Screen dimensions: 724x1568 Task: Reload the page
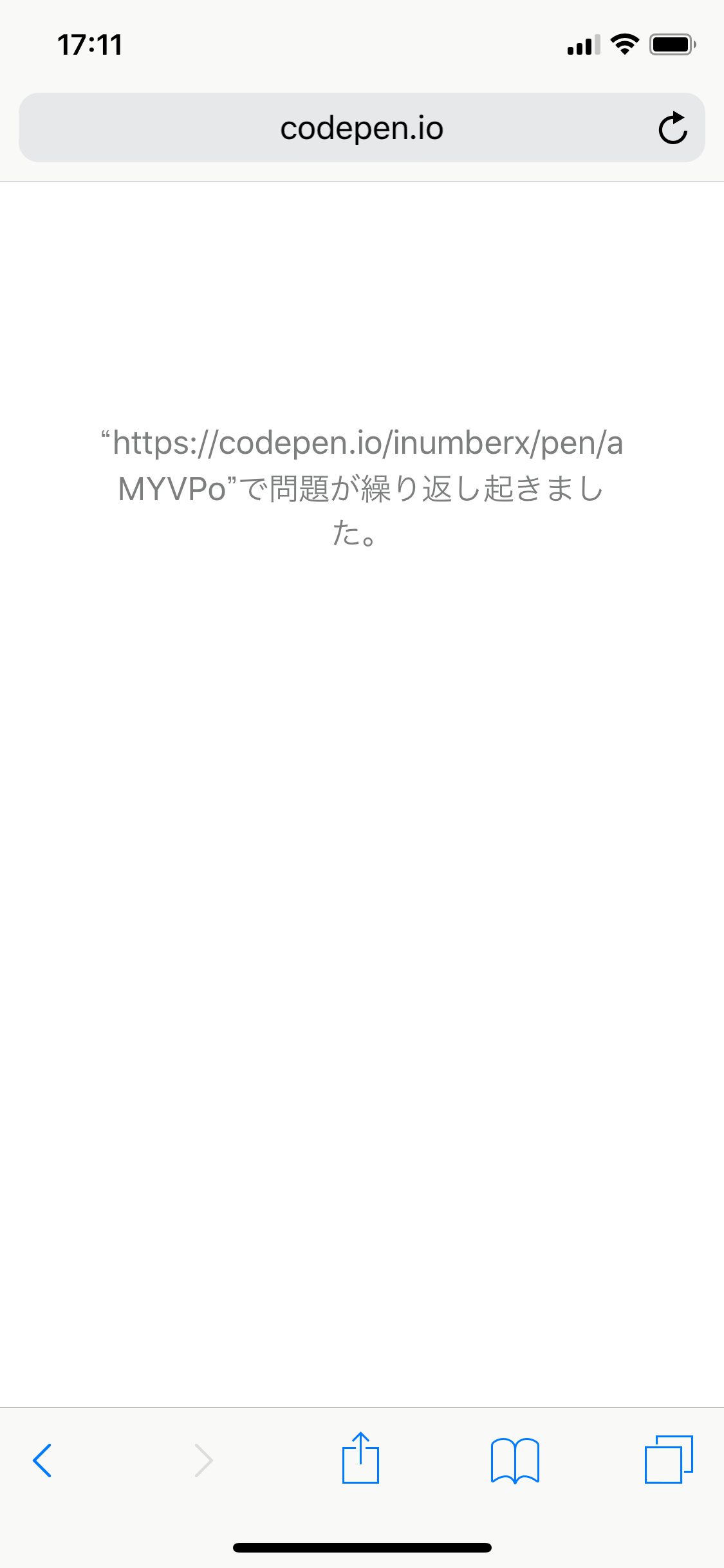[673, 128]
